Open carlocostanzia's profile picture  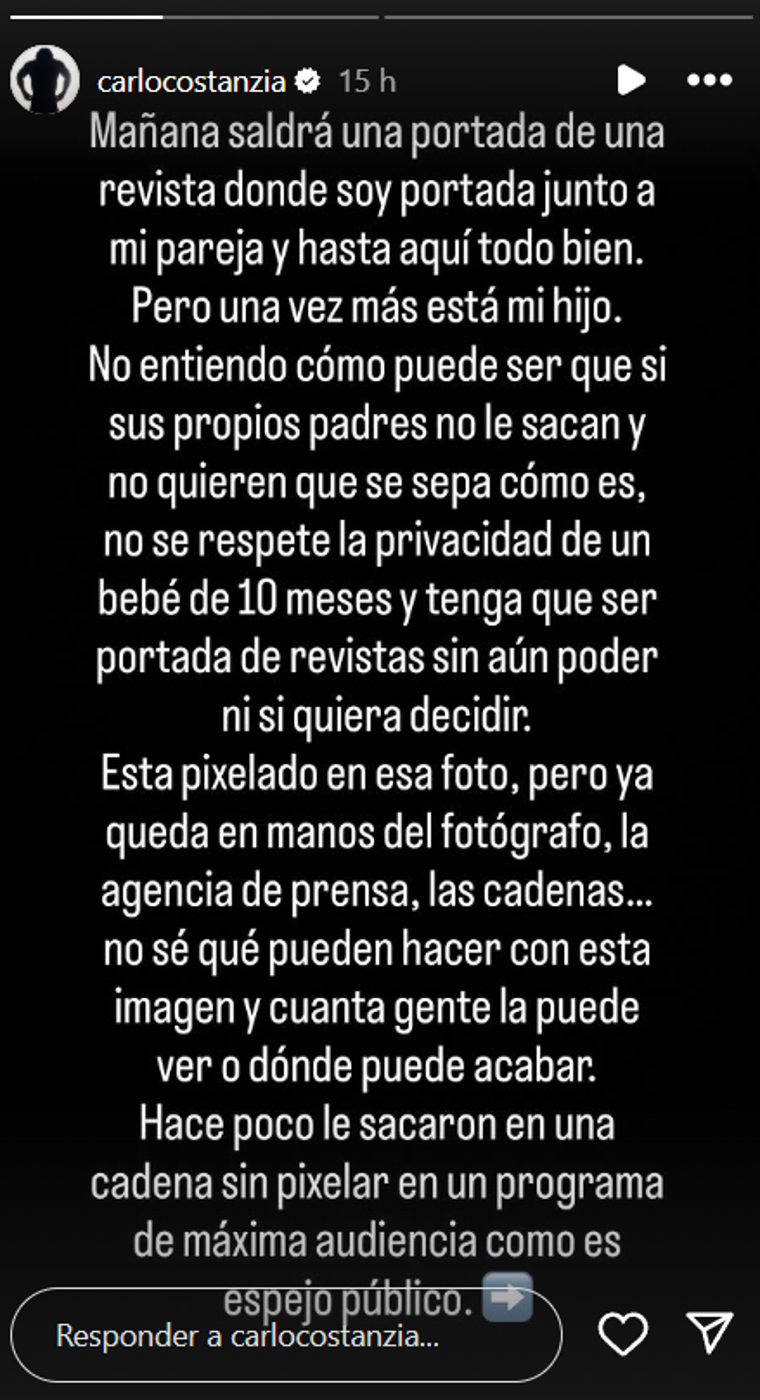tap(45, 80)
